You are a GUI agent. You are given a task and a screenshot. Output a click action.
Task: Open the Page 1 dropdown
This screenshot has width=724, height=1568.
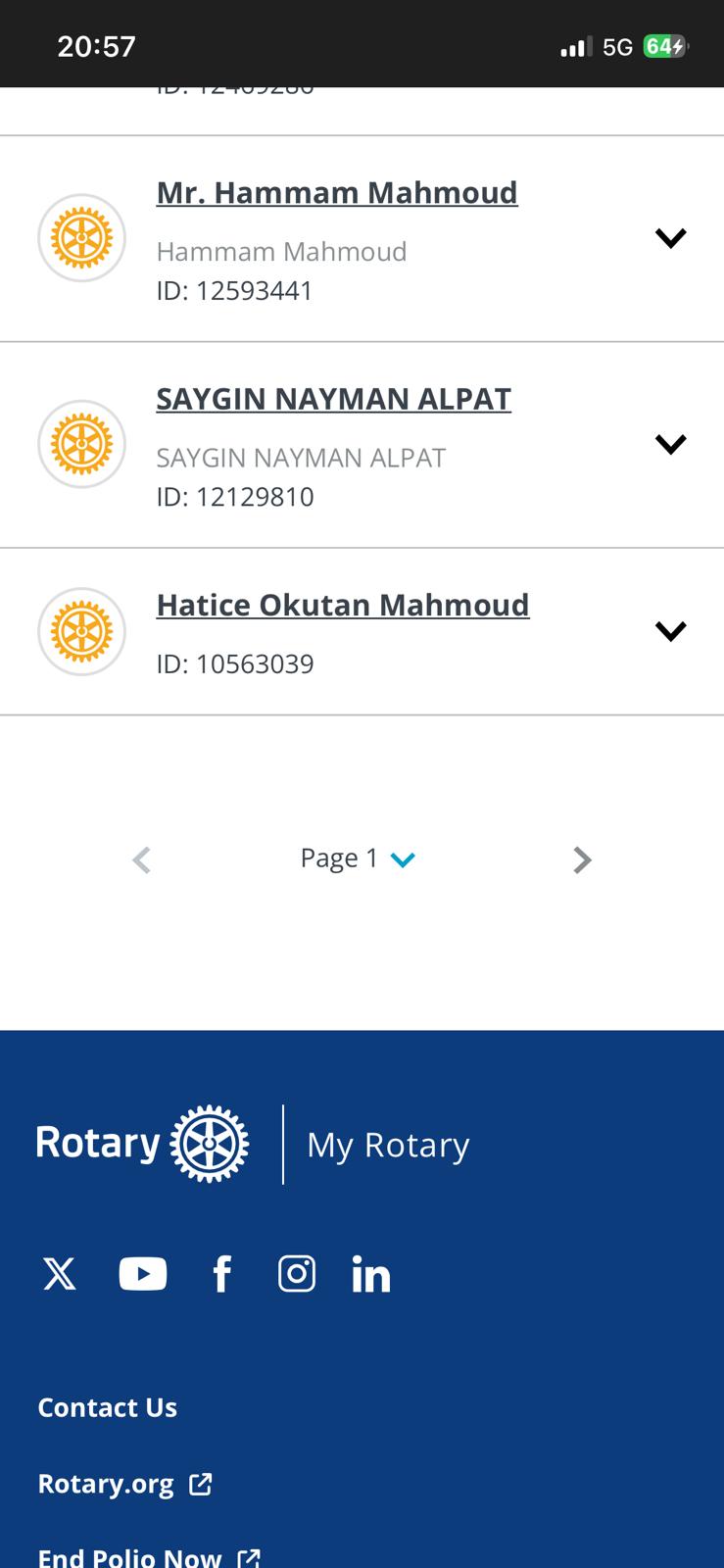click(359, 858)
